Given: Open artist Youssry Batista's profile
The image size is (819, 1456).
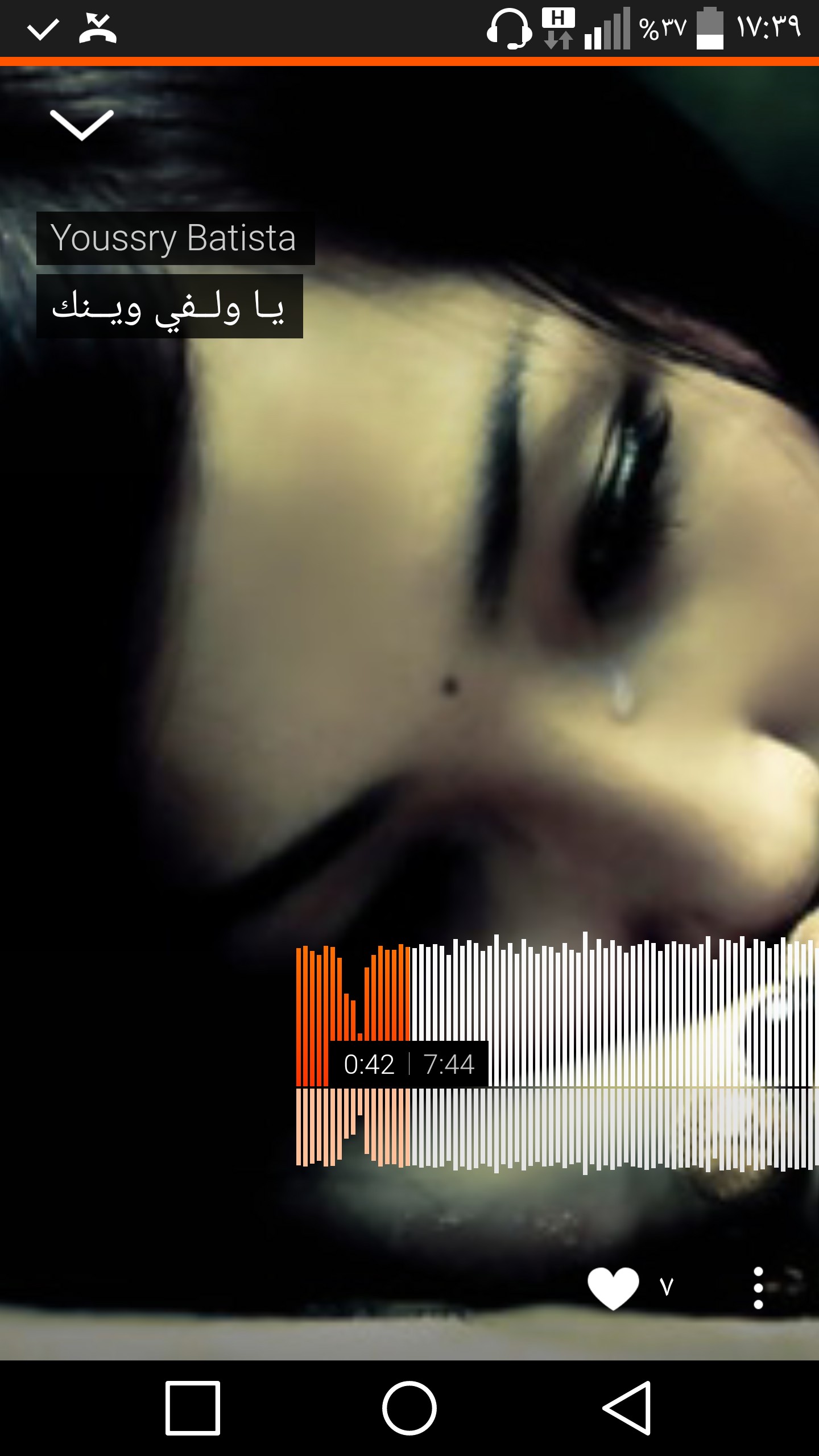Looking at the screenshot, I should tap(175, 238).
